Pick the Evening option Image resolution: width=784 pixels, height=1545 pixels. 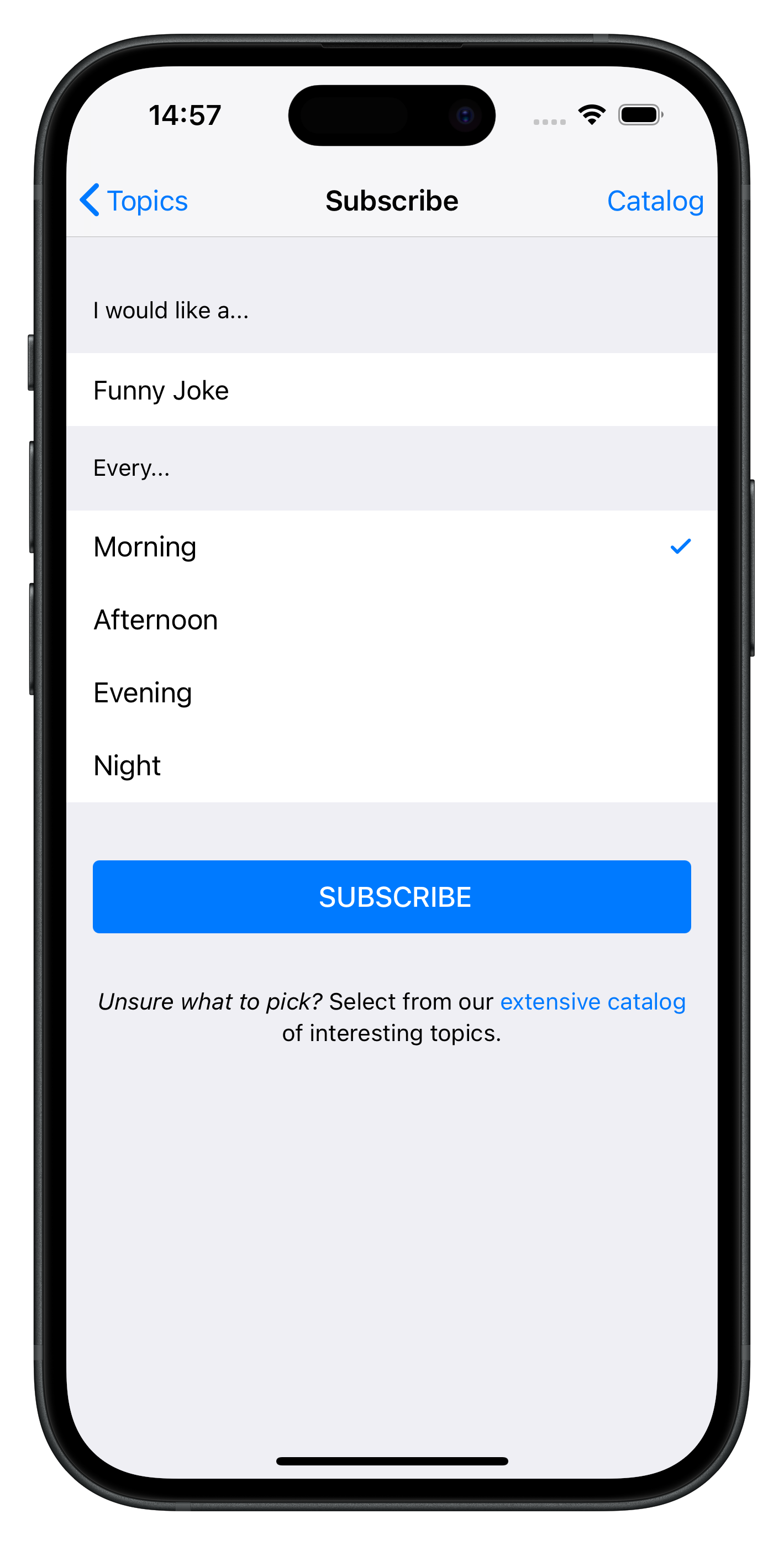pyautogui.click(x=391, y=693)
